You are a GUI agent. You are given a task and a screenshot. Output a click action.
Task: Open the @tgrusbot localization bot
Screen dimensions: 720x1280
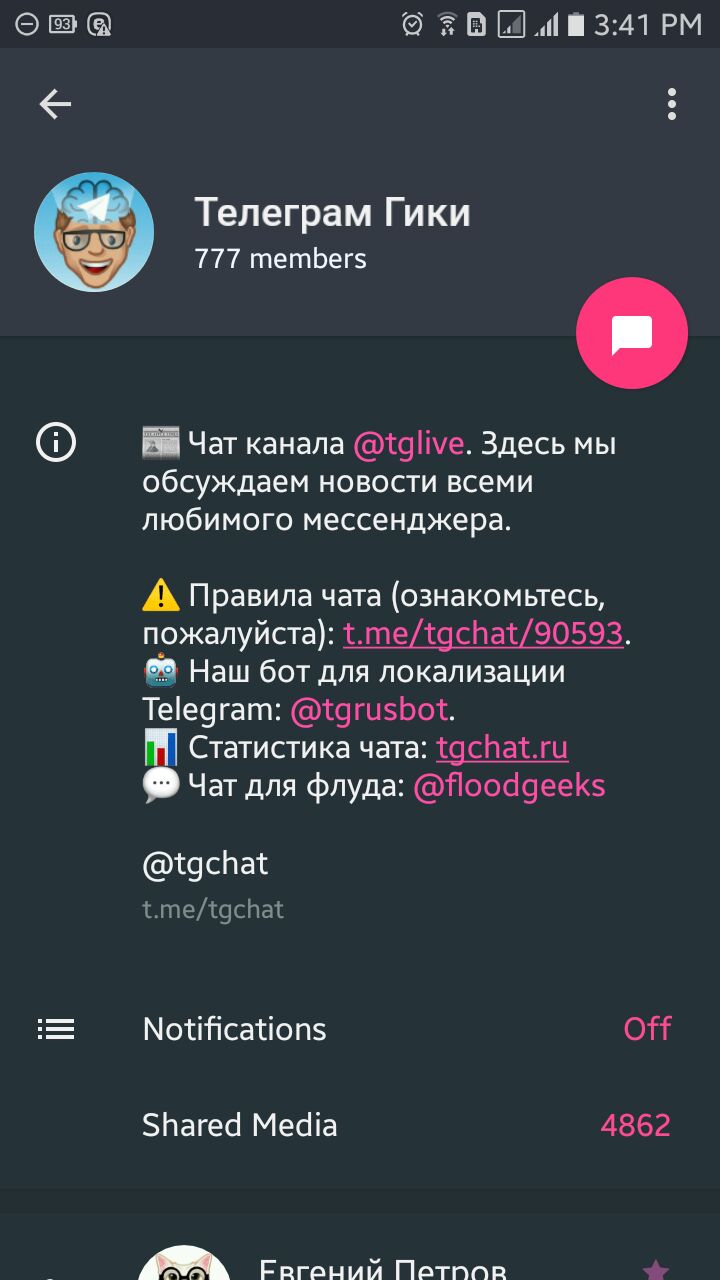[369, 710]
